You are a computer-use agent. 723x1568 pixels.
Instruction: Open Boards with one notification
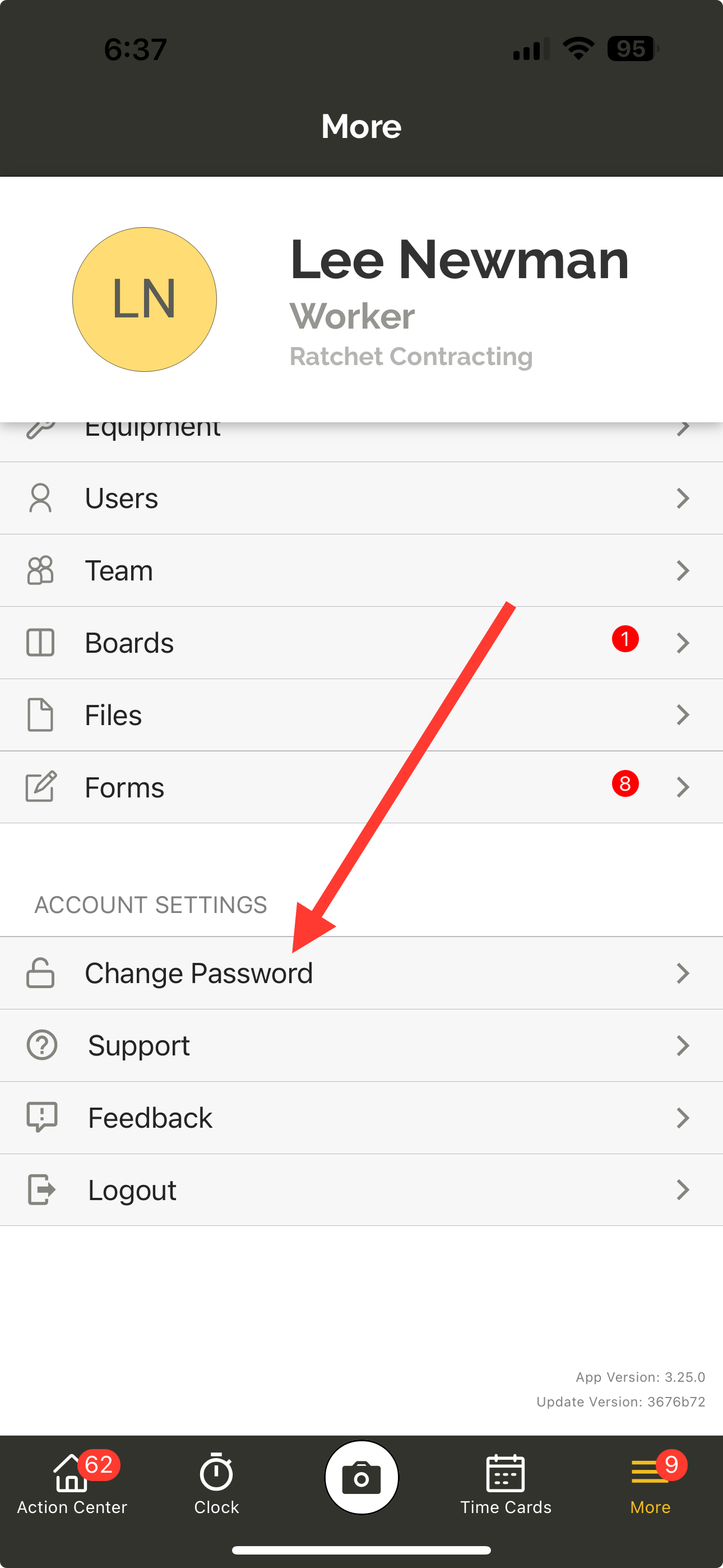[x=361, y=643]
